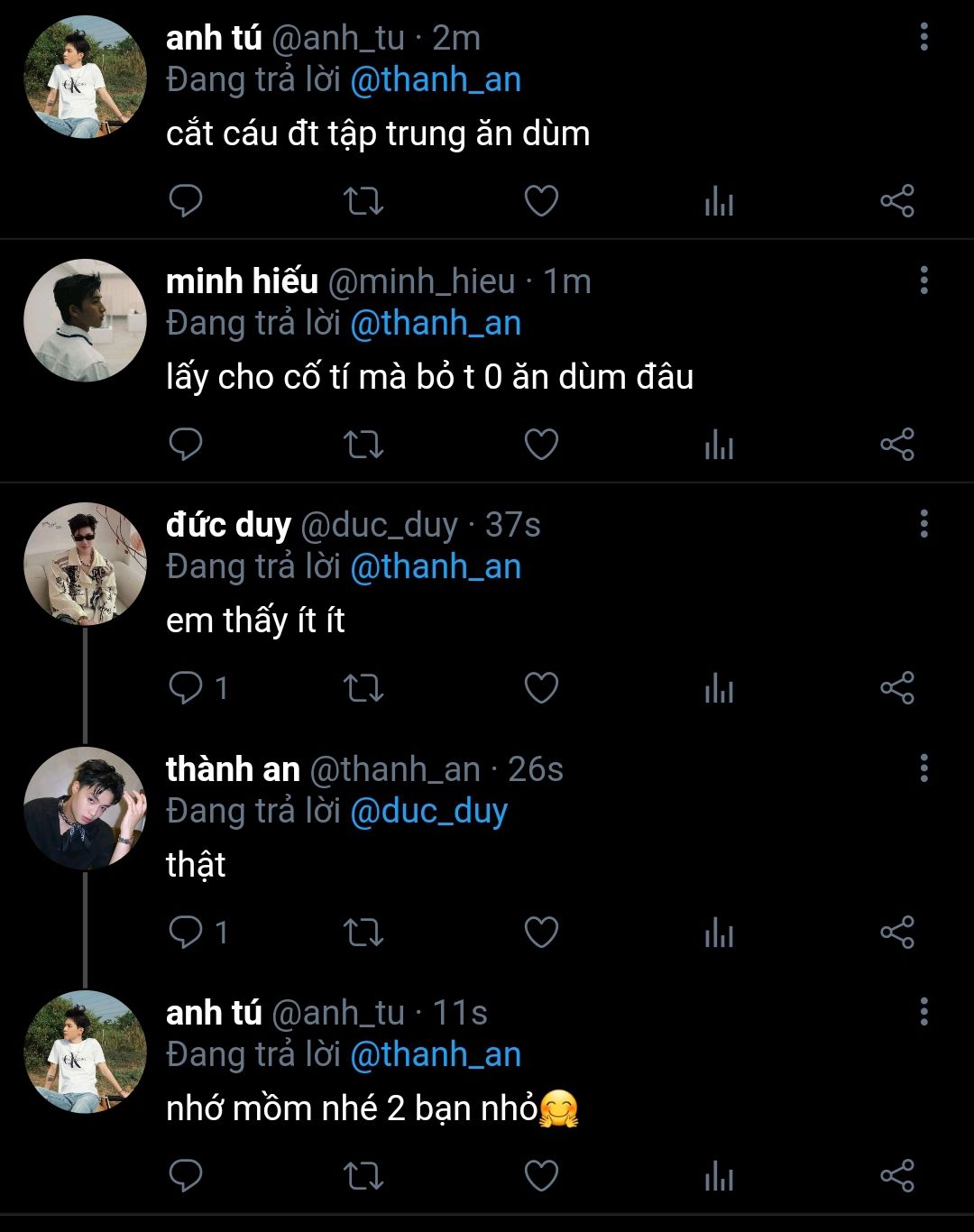This screenshot has height=1232, width=974.
Task: Open @duc_duy mention in thành an's reply
Action: (x=428, y=811)
